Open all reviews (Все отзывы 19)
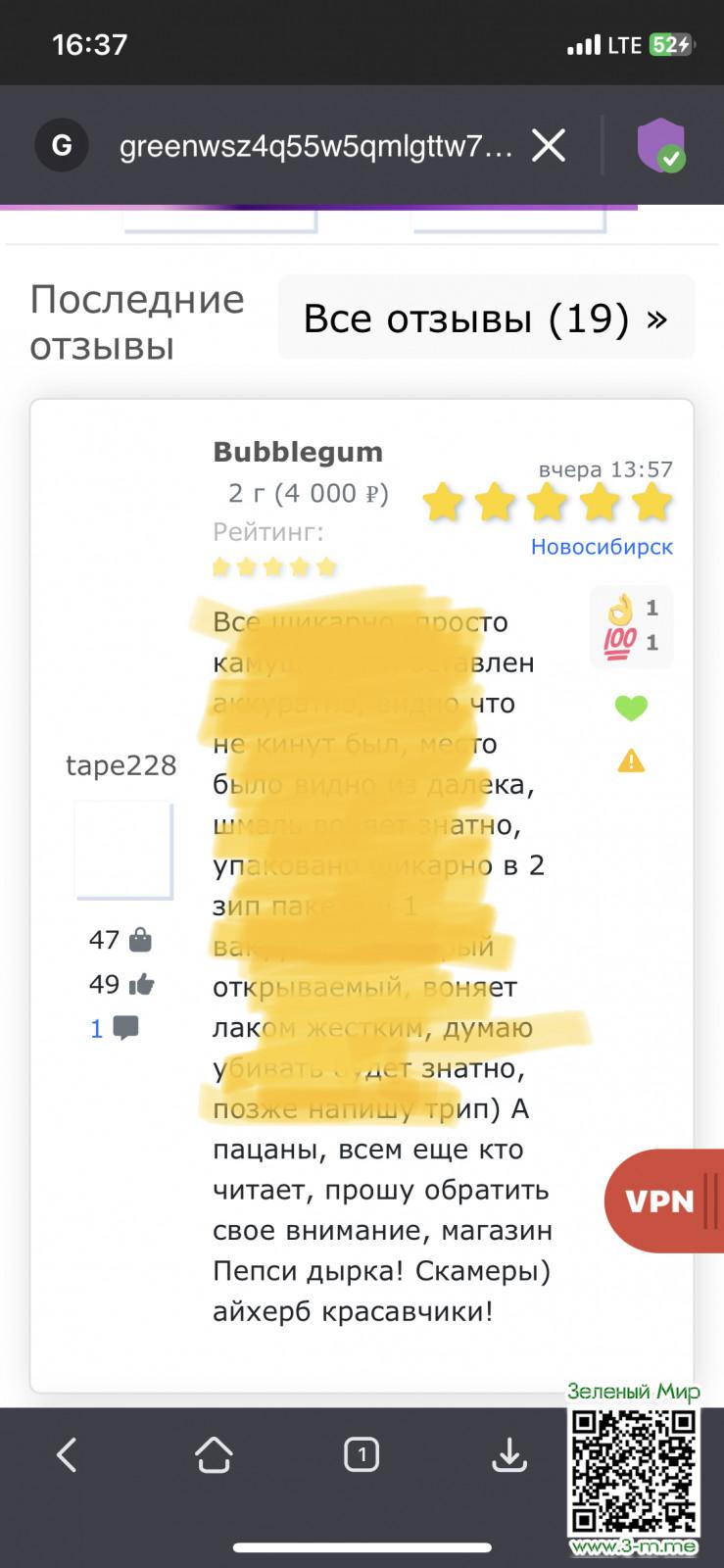724x1568 pixels. pyautogui.click(x=486, y=318)
